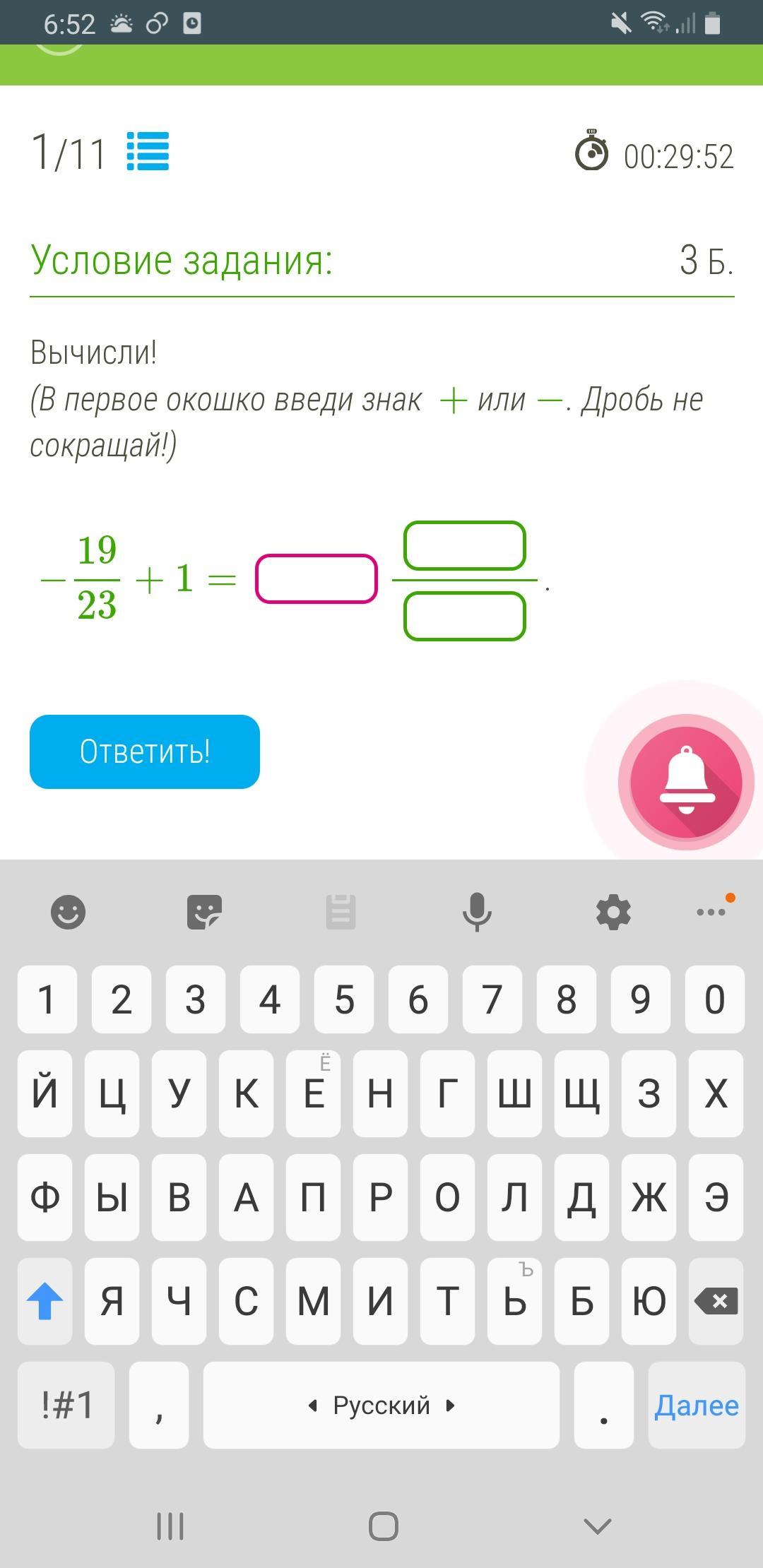Hide the keyboard with down chevron
This screenshot has height=1568, width=763.
(x=597, y=1526)
